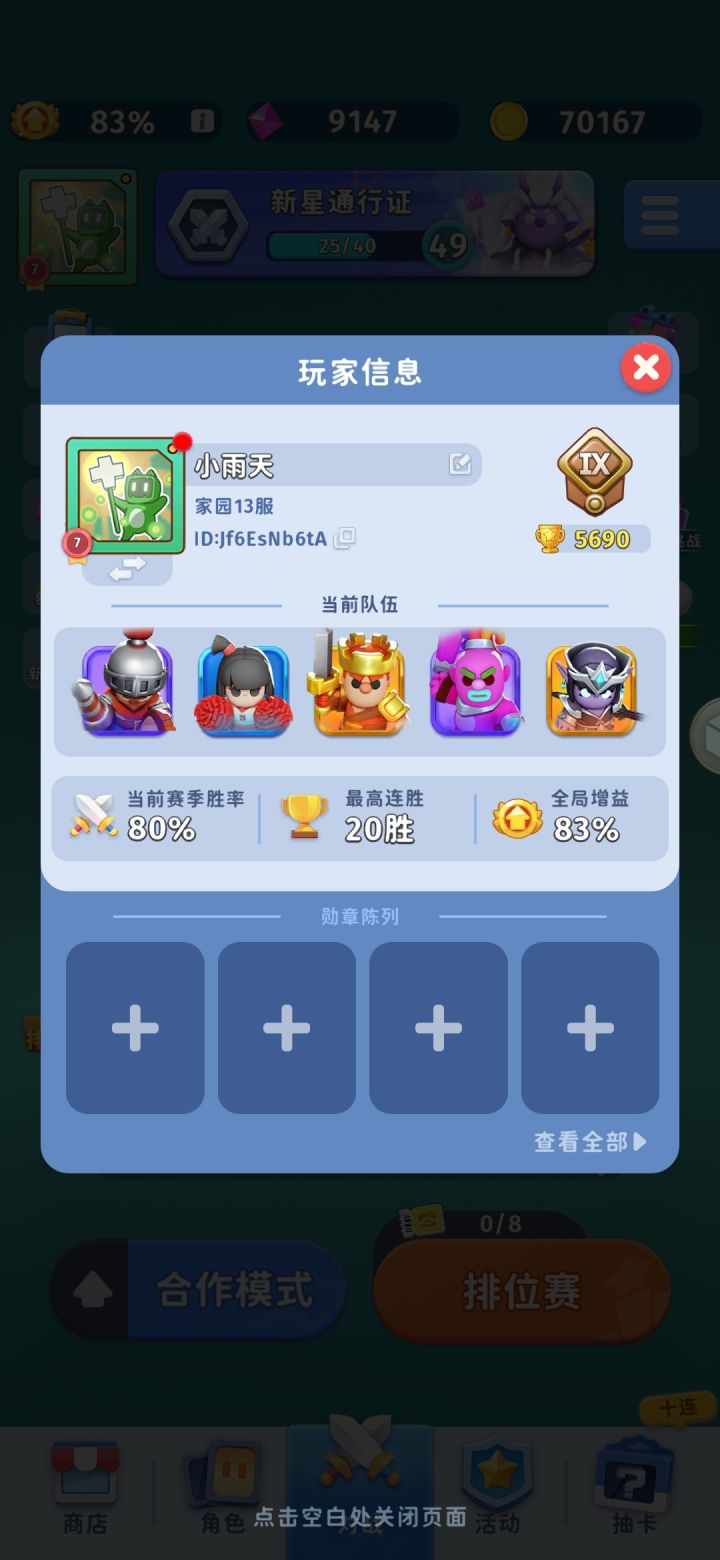Select the purple dark knight hero portrait
The width and height of the screenshot is (720, 1560).
(592, 688)
